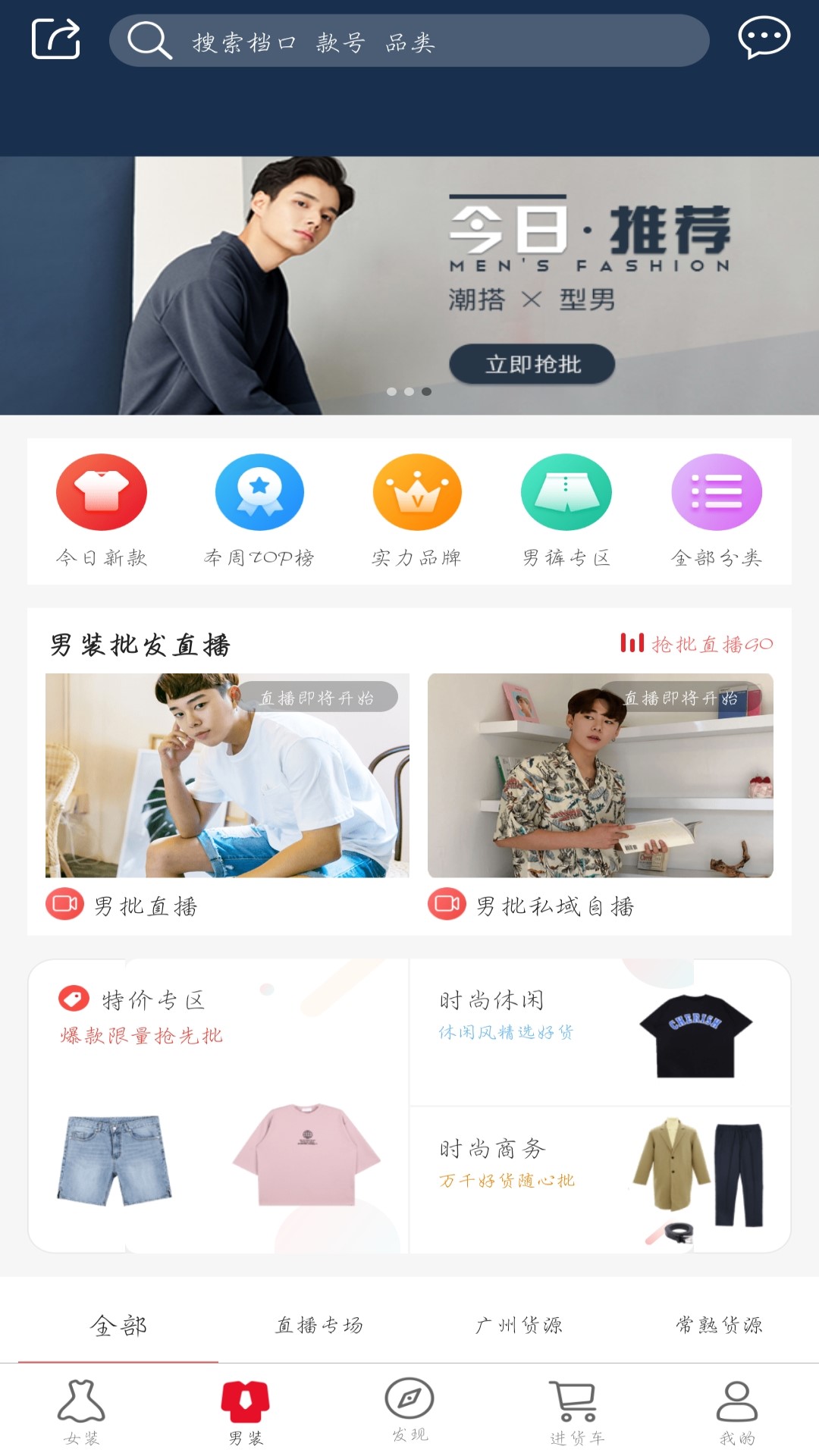Tap the 抢批直播GO link
This screenshot has height=1456, width=819.
[697, 645]
